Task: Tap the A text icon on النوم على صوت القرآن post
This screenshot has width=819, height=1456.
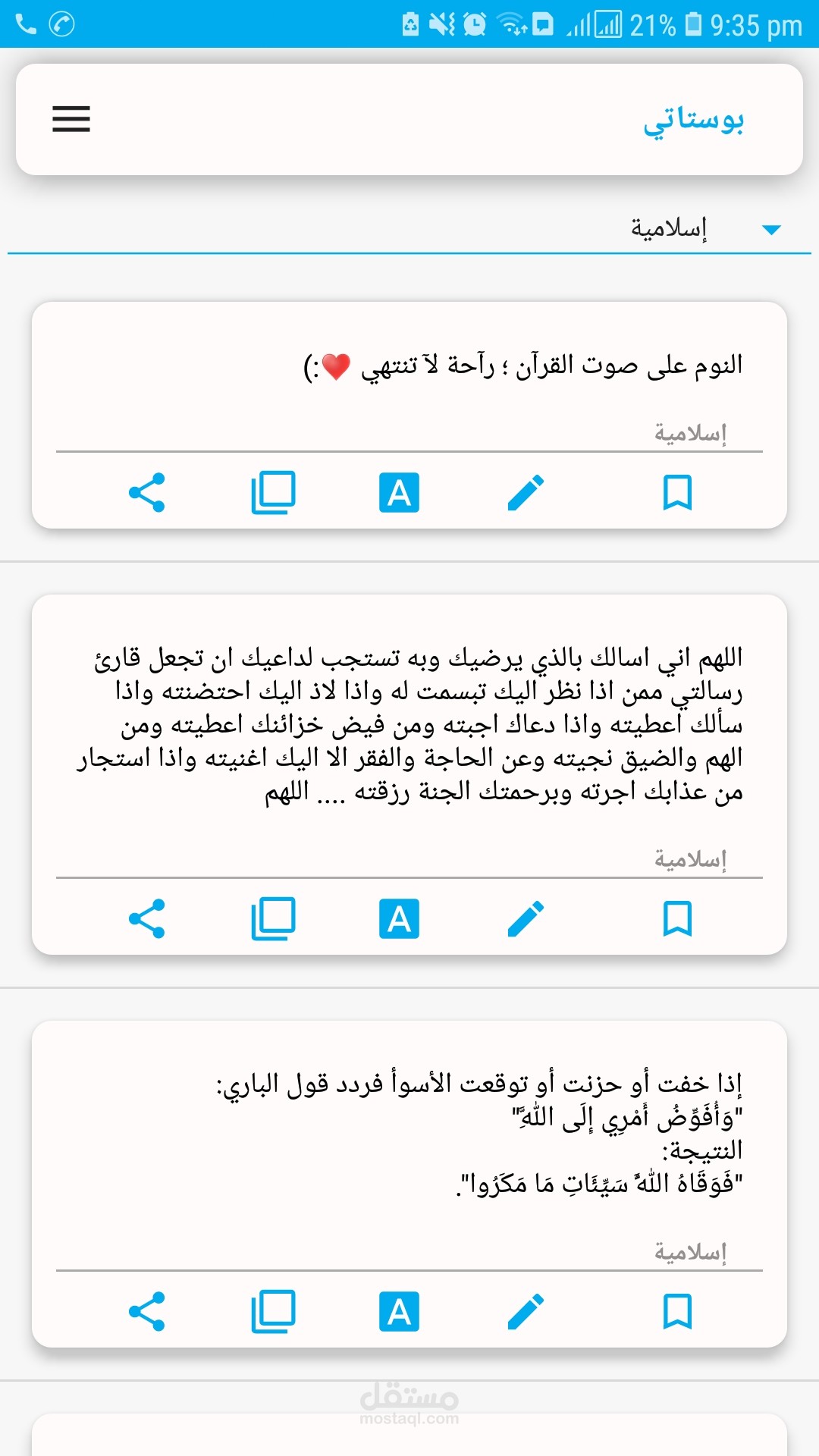Action: 400,493
